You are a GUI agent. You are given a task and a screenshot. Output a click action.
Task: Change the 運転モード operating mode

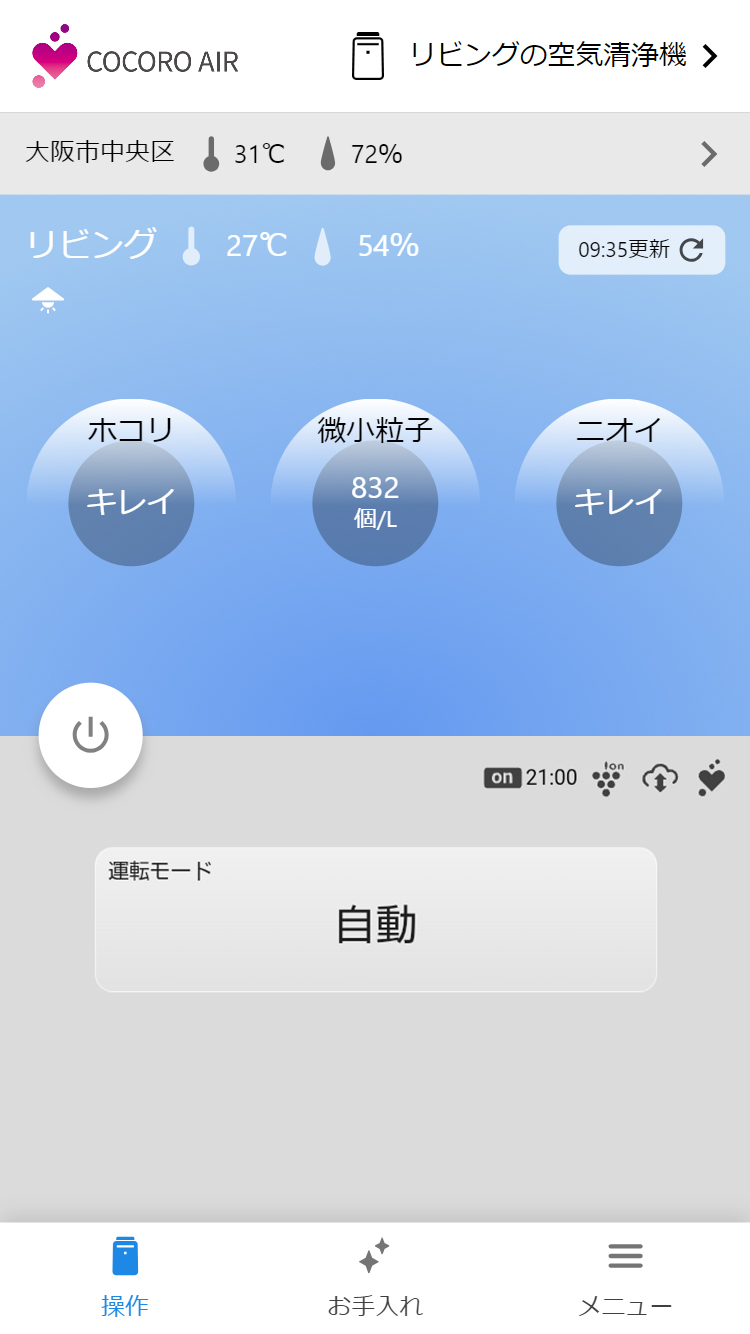(375, 920)
